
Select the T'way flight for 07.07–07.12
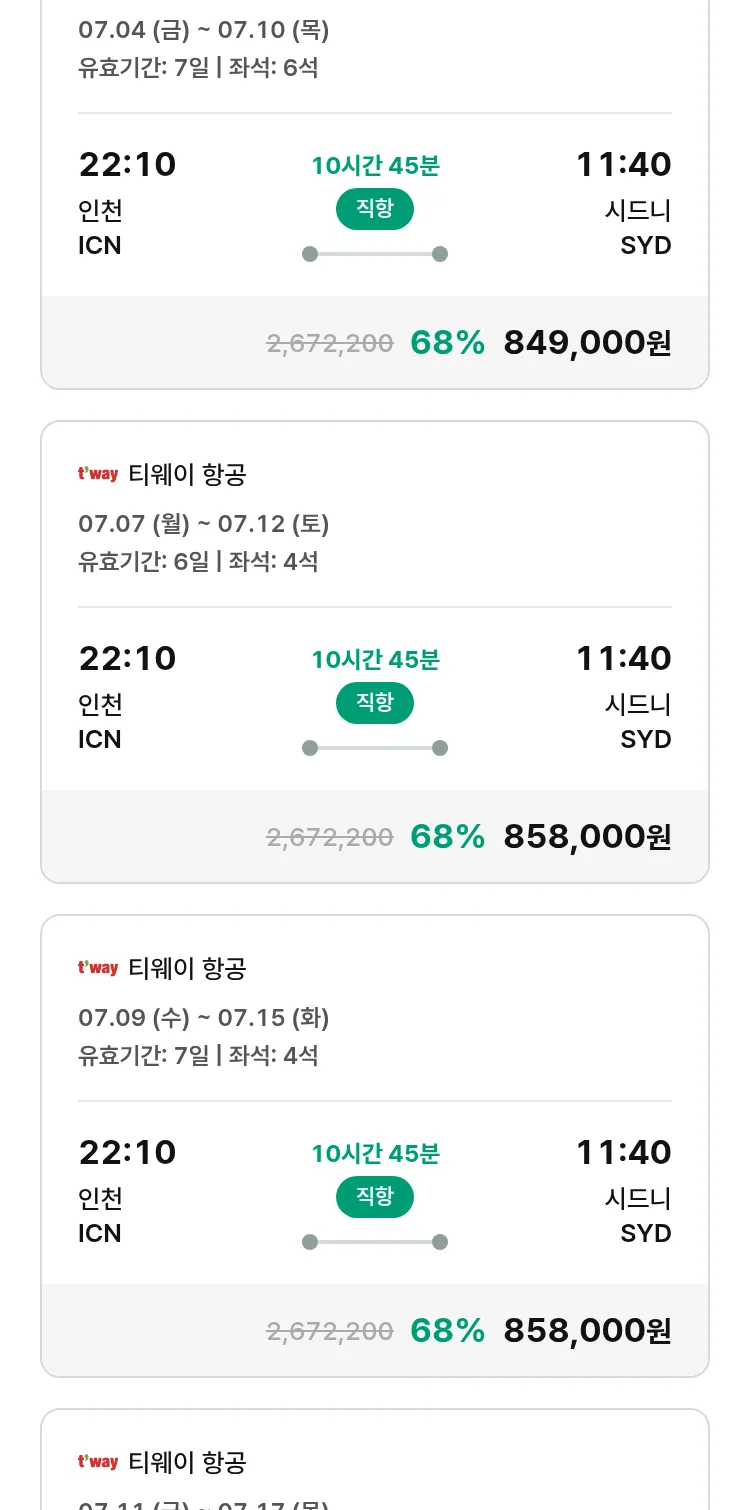[375, 652]
